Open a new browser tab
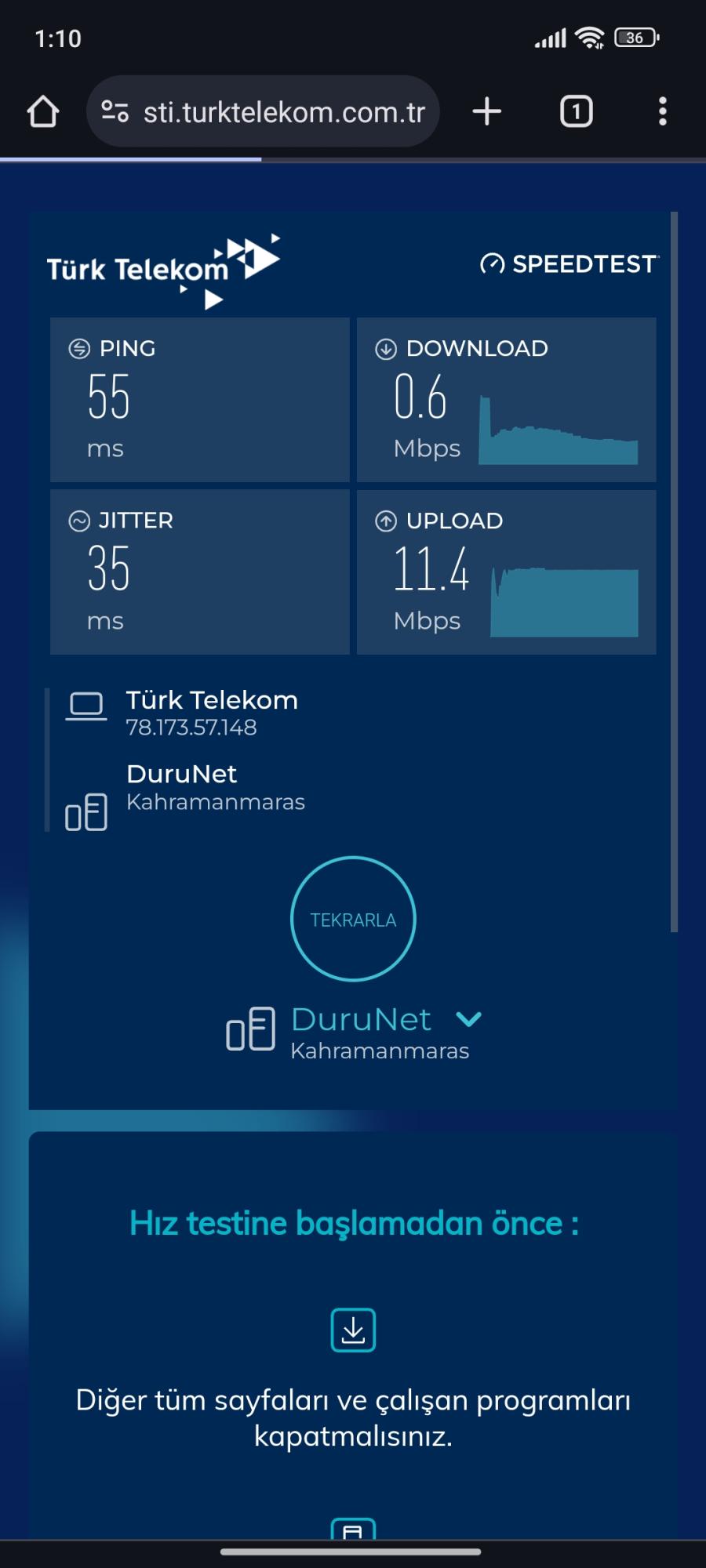This screenshot has height=1568, width=706. 486,111
